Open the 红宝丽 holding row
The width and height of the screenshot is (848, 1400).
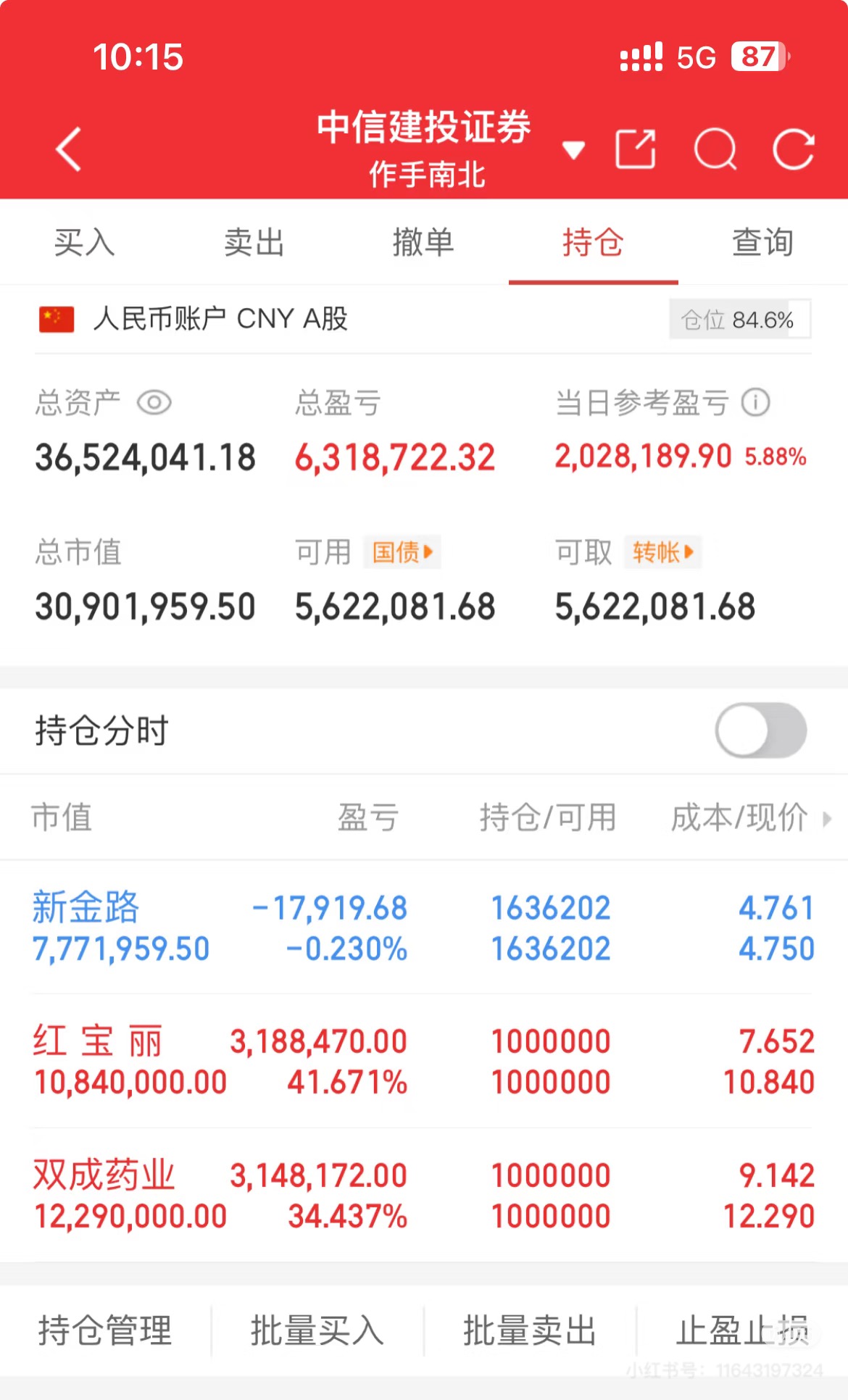point(424,1062)
